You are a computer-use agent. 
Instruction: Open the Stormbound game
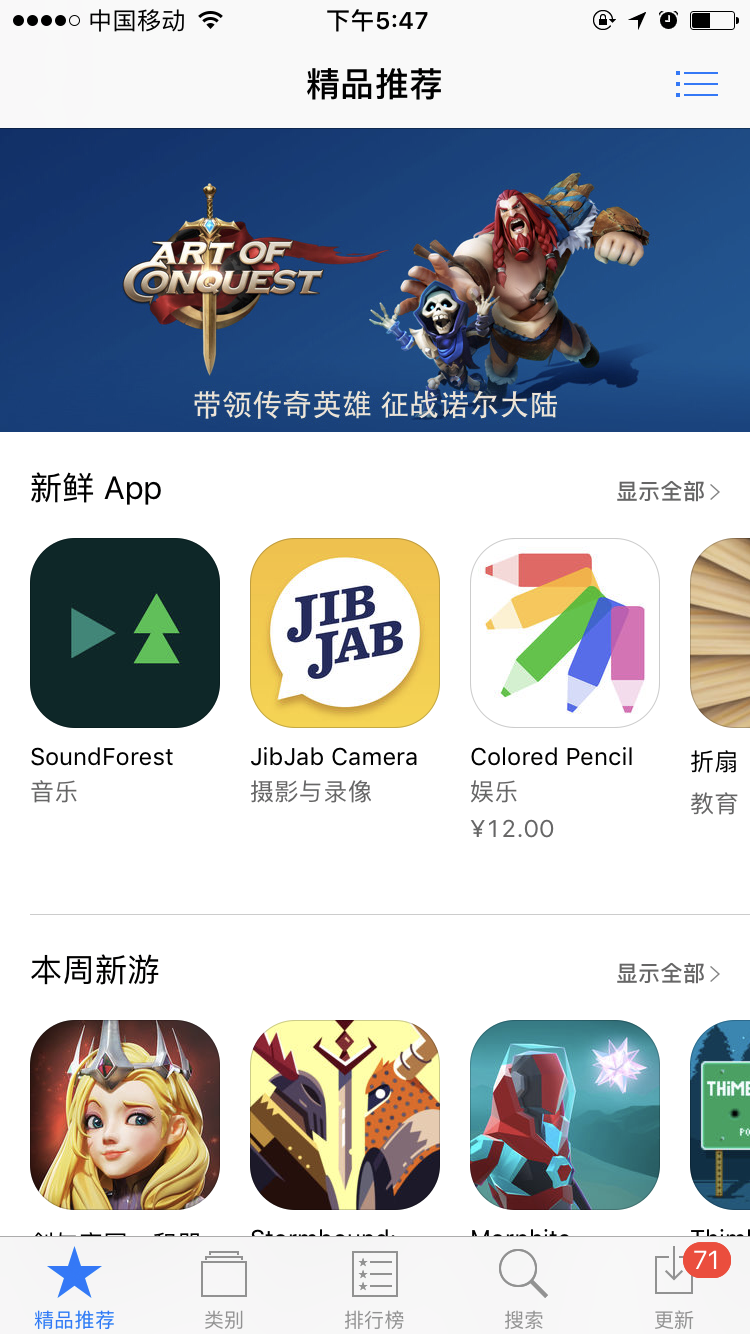point(345,1115)
